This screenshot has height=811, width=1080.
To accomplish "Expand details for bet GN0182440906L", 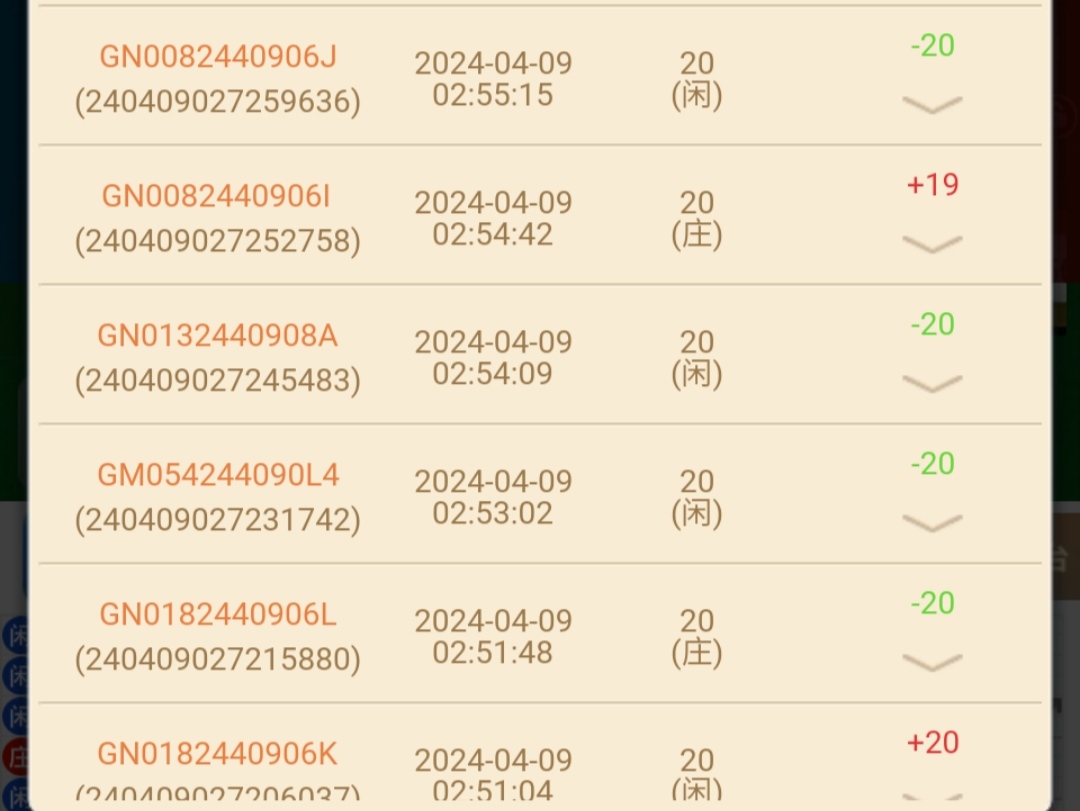I will pos(932,661).
